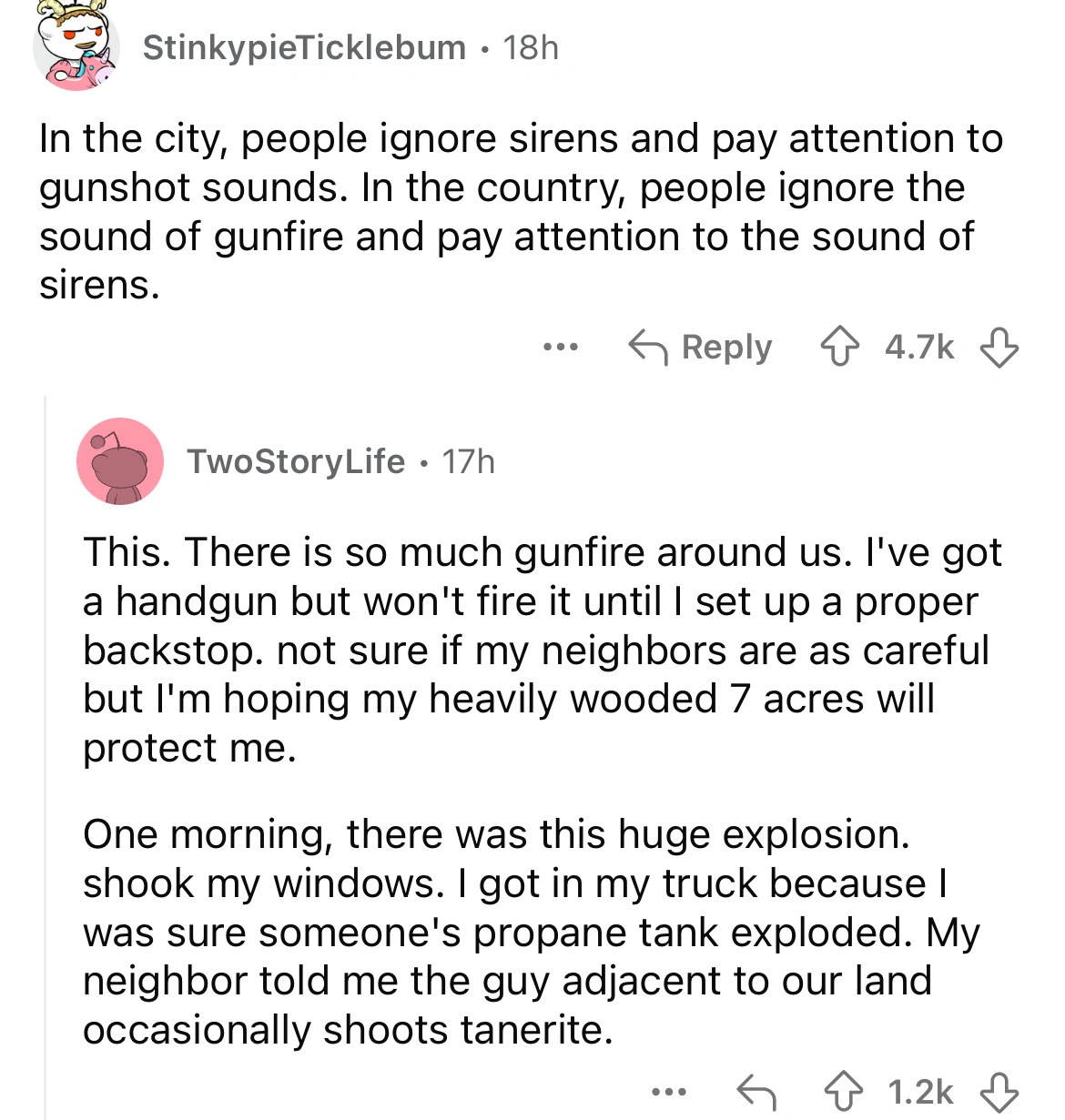Open TwoStoryLife's profile avatar
Viewport: 1065px width, 1120px height.
[120, 461]
